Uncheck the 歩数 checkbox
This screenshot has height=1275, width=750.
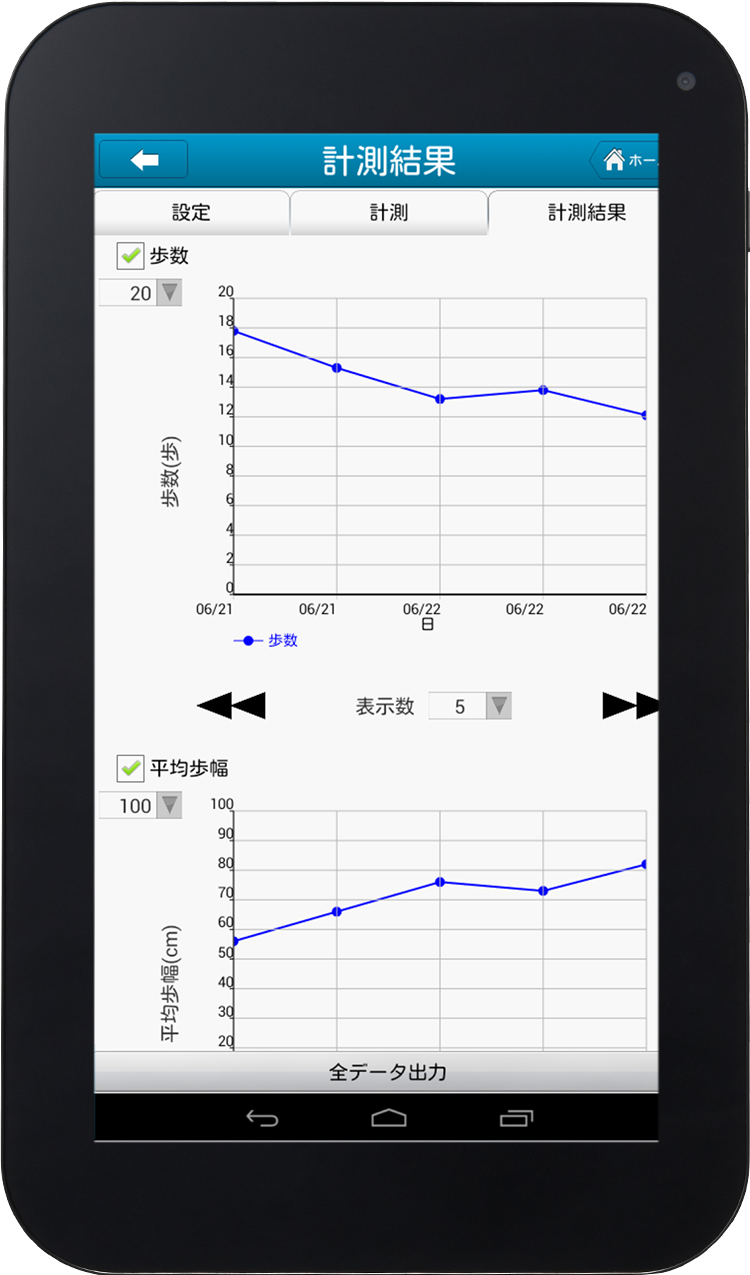click(x=131, y=256)
